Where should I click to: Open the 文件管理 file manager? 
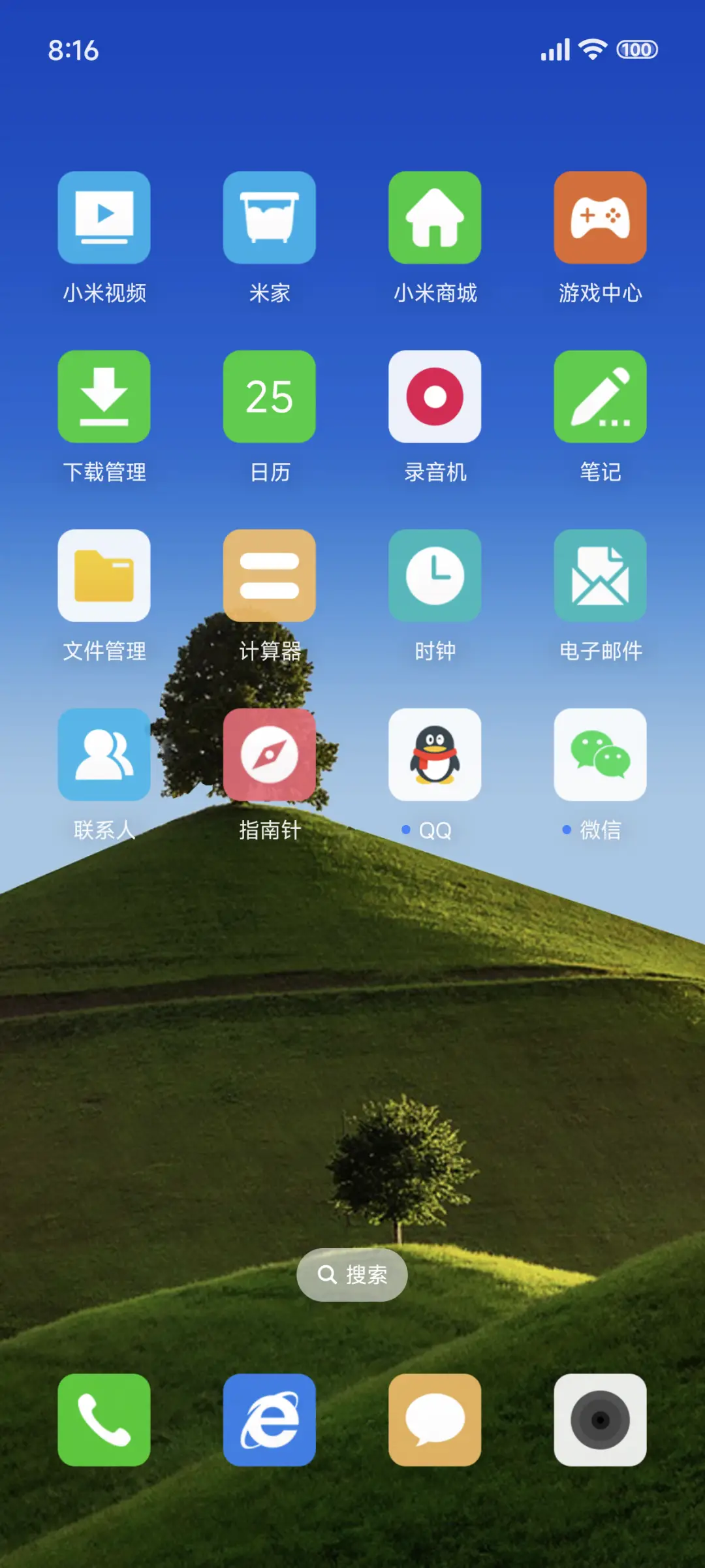(104, 576)
